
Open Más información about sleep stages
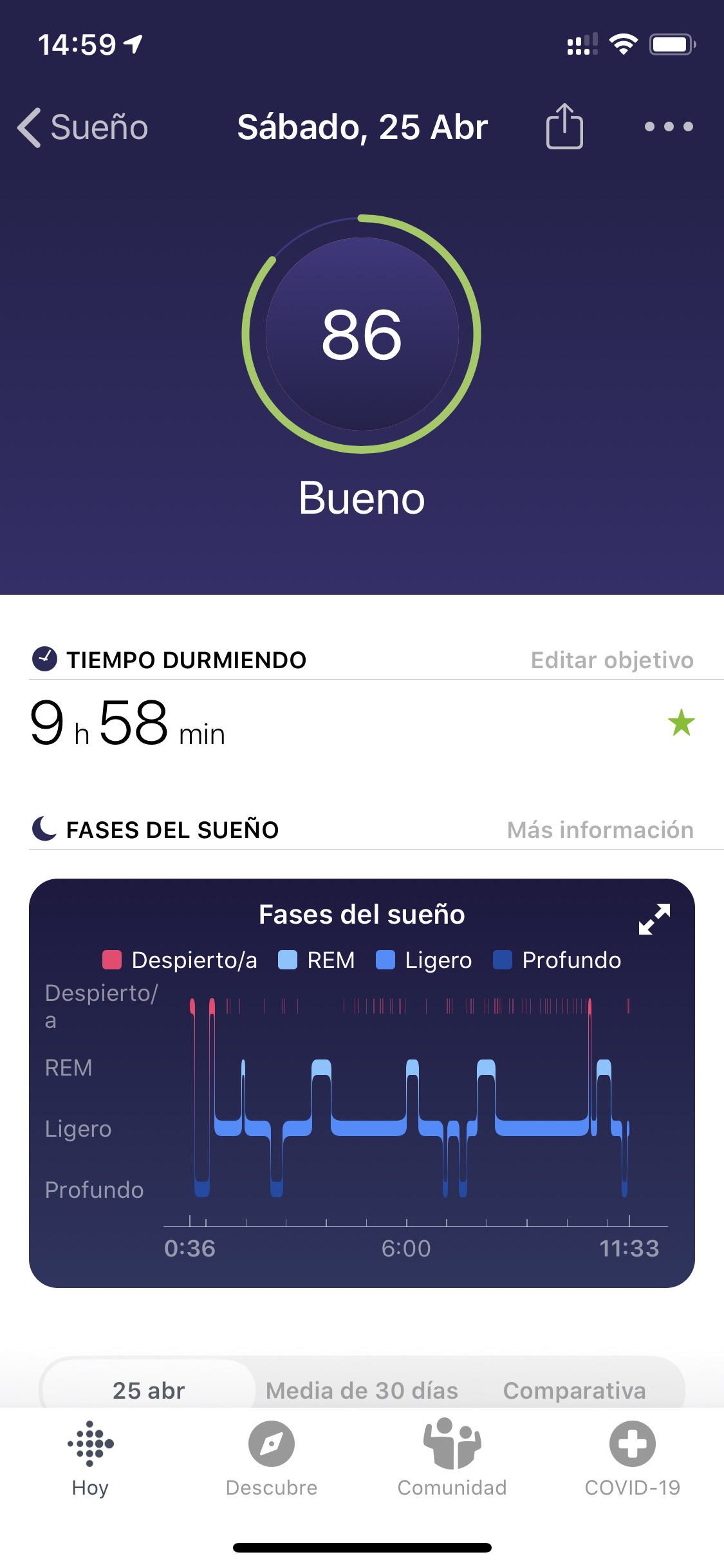coord(600,830)
